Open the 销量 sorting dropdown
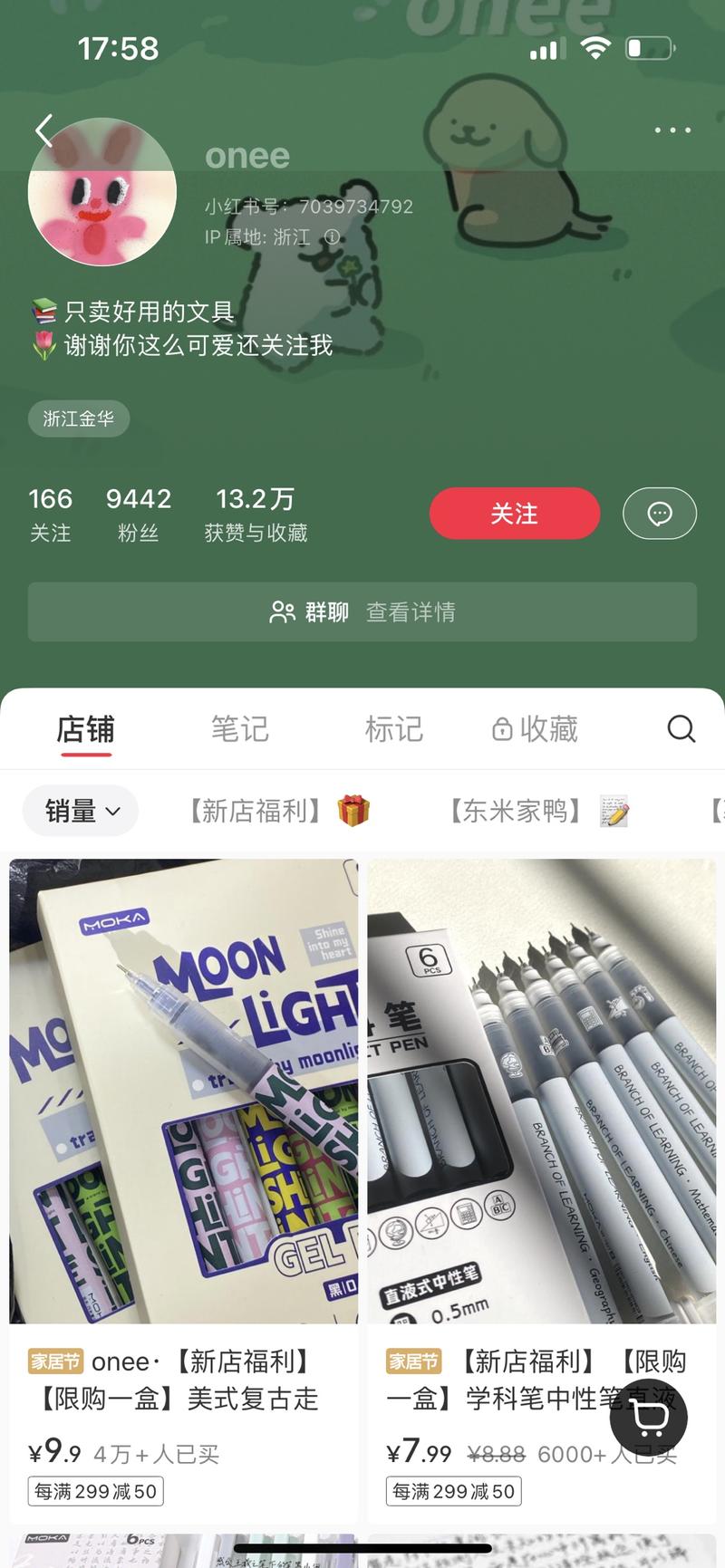Viewport: 725px width, 1568px height. point(80,811)
